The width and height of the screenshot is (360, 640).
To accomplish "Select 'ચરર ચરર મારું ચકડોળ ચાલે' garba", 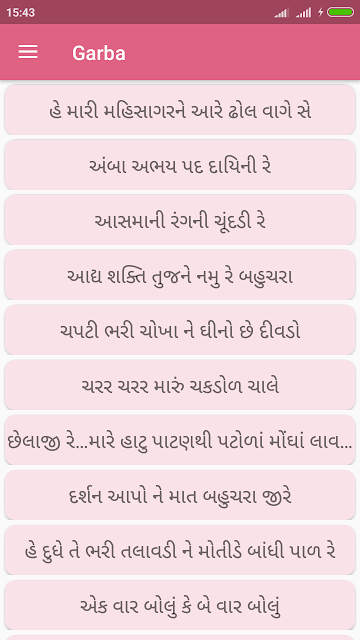I will (180, 385).
